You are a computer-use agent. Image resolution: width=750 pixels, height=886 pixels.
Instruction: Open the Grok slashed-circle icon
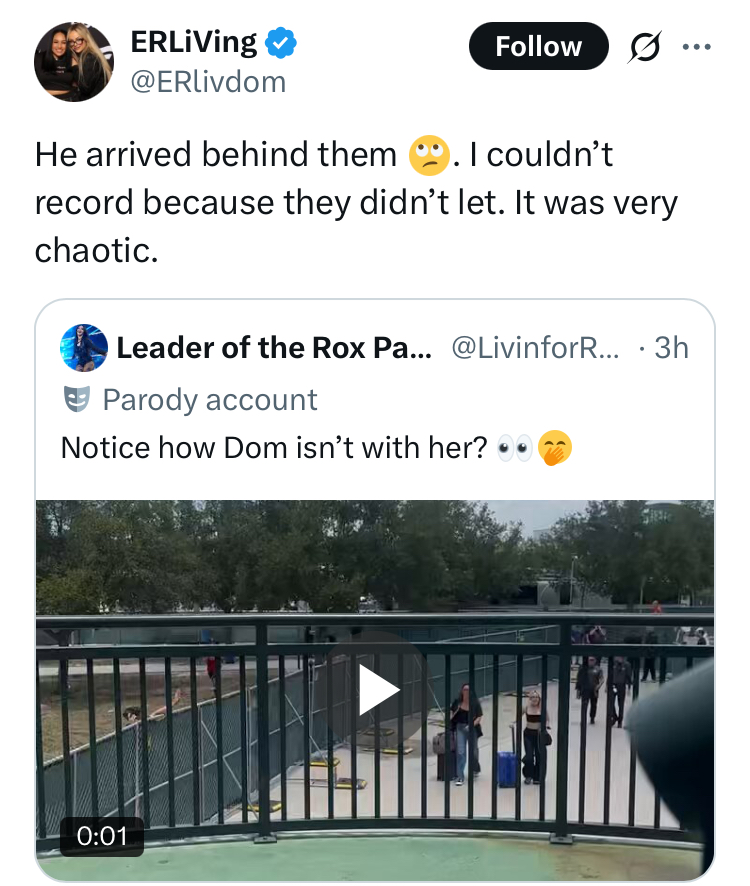point(644,47)
